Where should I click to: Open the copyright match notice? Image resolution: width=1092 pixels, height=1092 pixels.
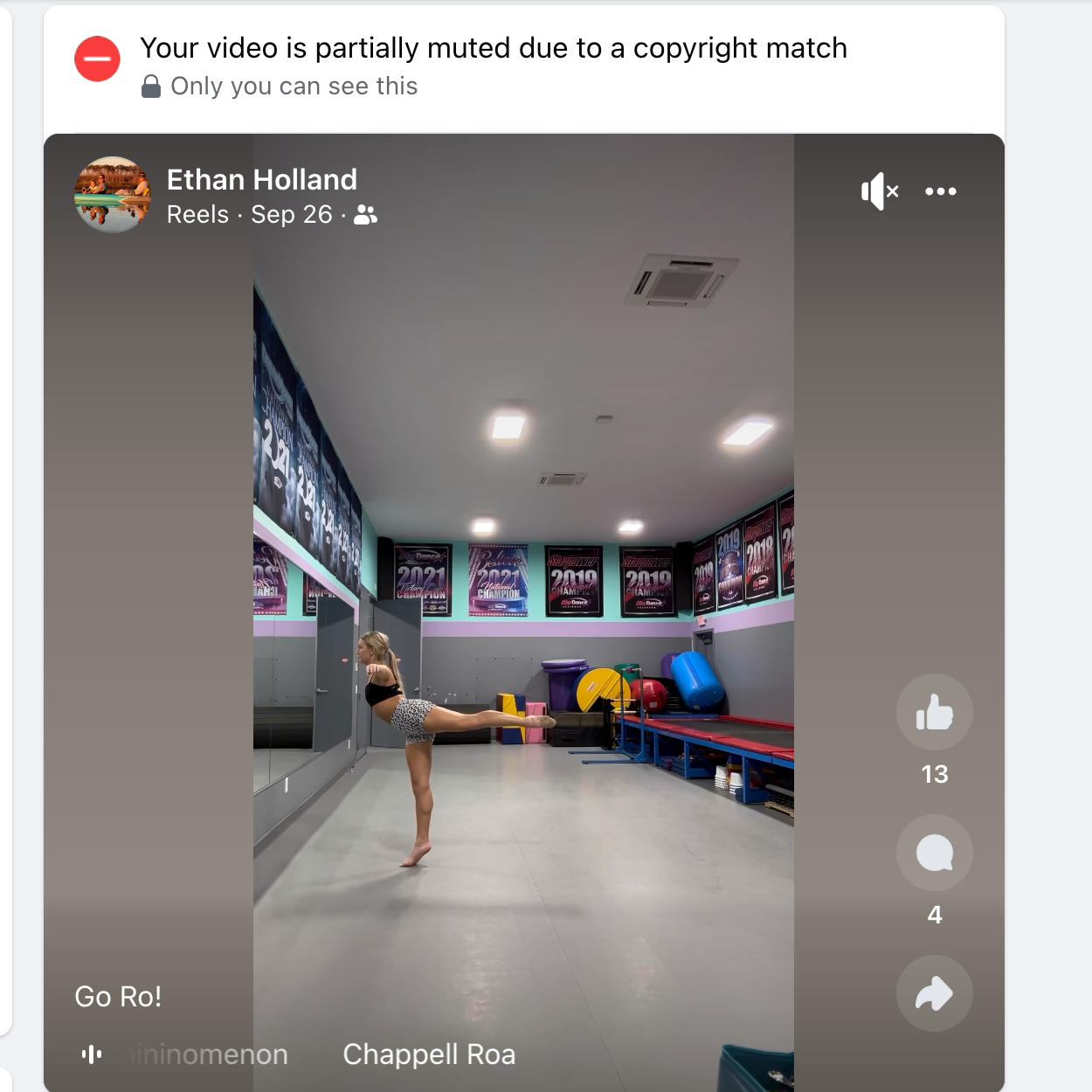(x=493, y=49)
